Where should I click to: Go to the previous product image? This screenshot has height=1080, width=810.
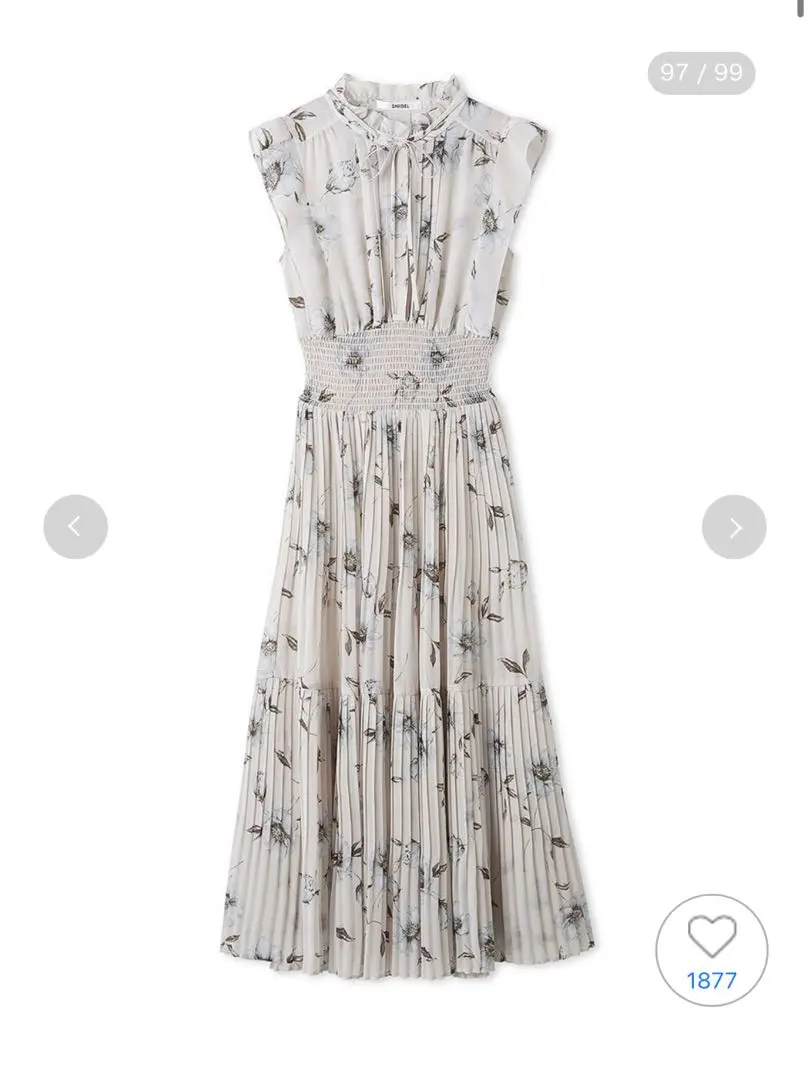(75, 526)
